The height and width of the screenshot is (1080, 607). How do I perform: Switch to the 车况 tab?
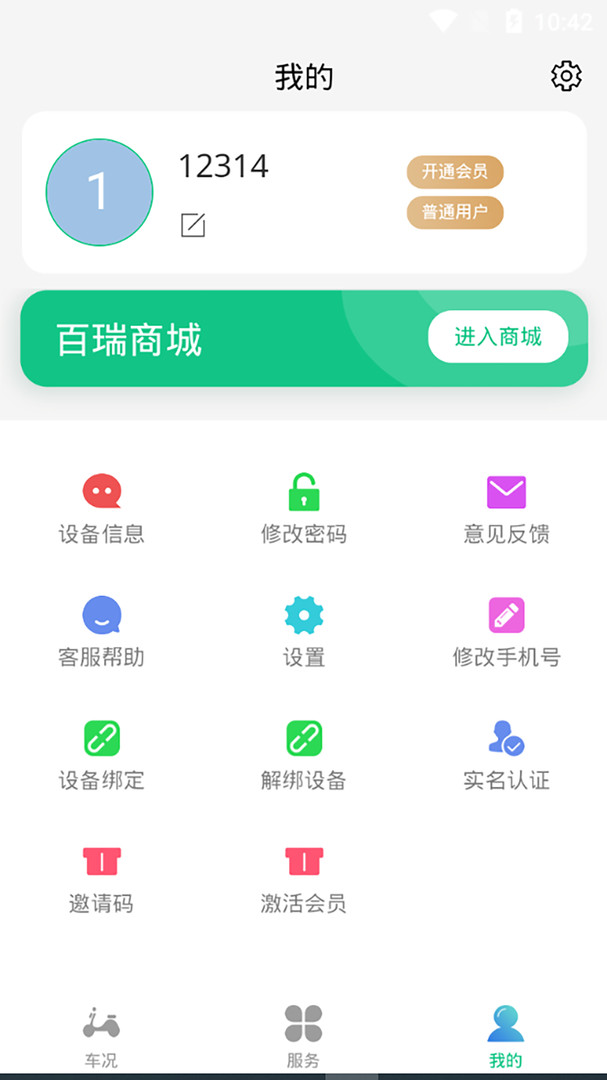pyautogui.click(x=101, y=1036)
